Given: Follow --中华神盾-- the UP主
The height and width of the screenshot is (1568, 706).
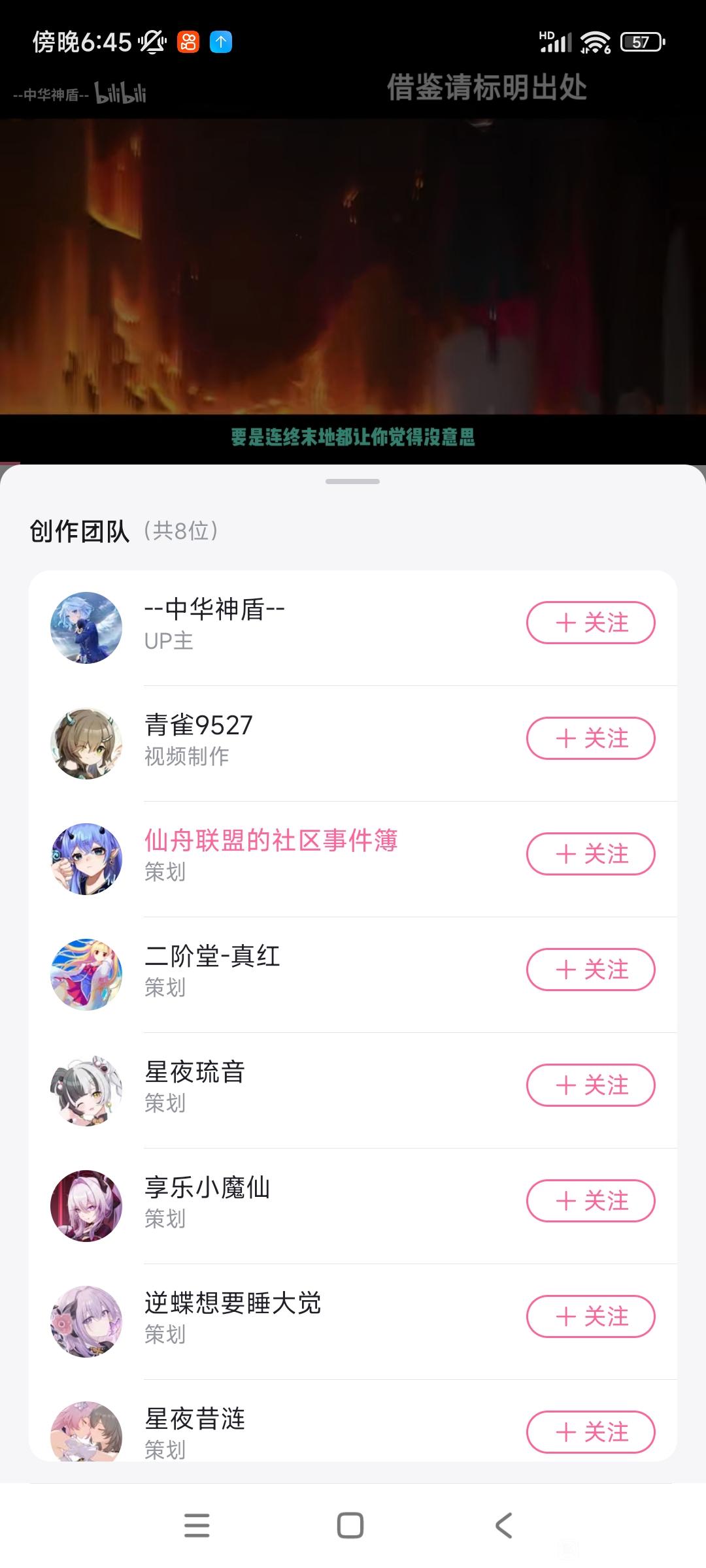Looking at the screenshot, I should pos(590,623).
